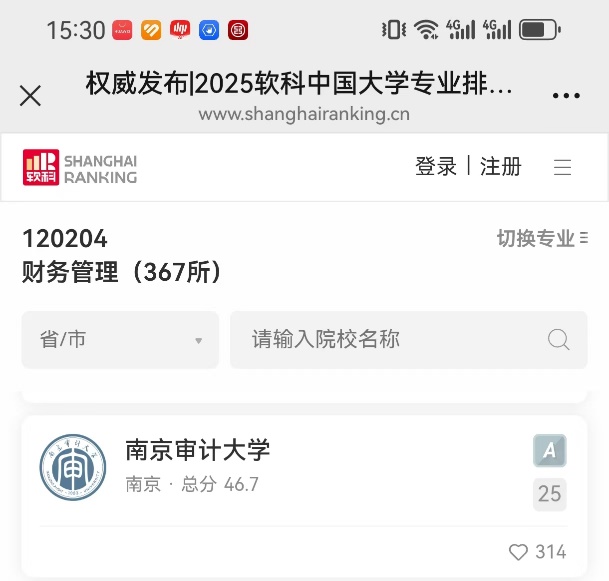609x581 pixels.
Task: Tap 切换专业 to switch major
Action: point(542,238)
